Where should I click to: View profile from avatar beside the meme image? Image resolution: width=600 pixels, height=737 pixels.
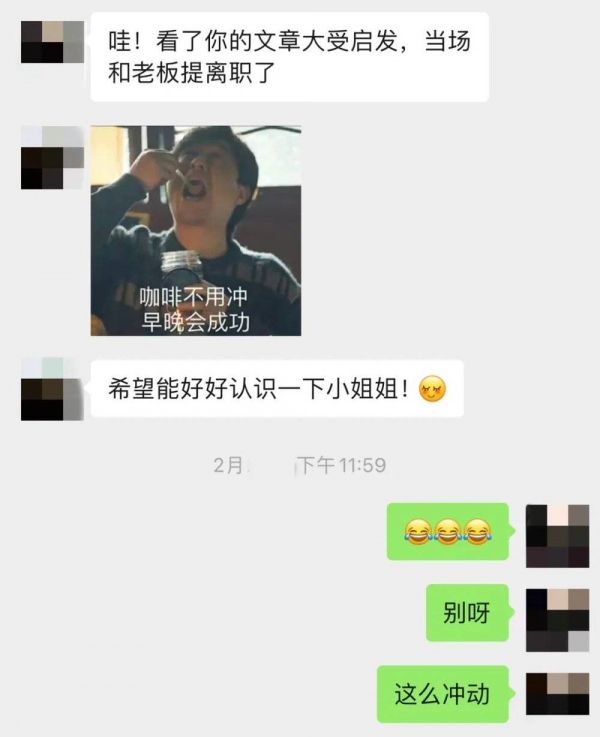[x=53, y=157]
